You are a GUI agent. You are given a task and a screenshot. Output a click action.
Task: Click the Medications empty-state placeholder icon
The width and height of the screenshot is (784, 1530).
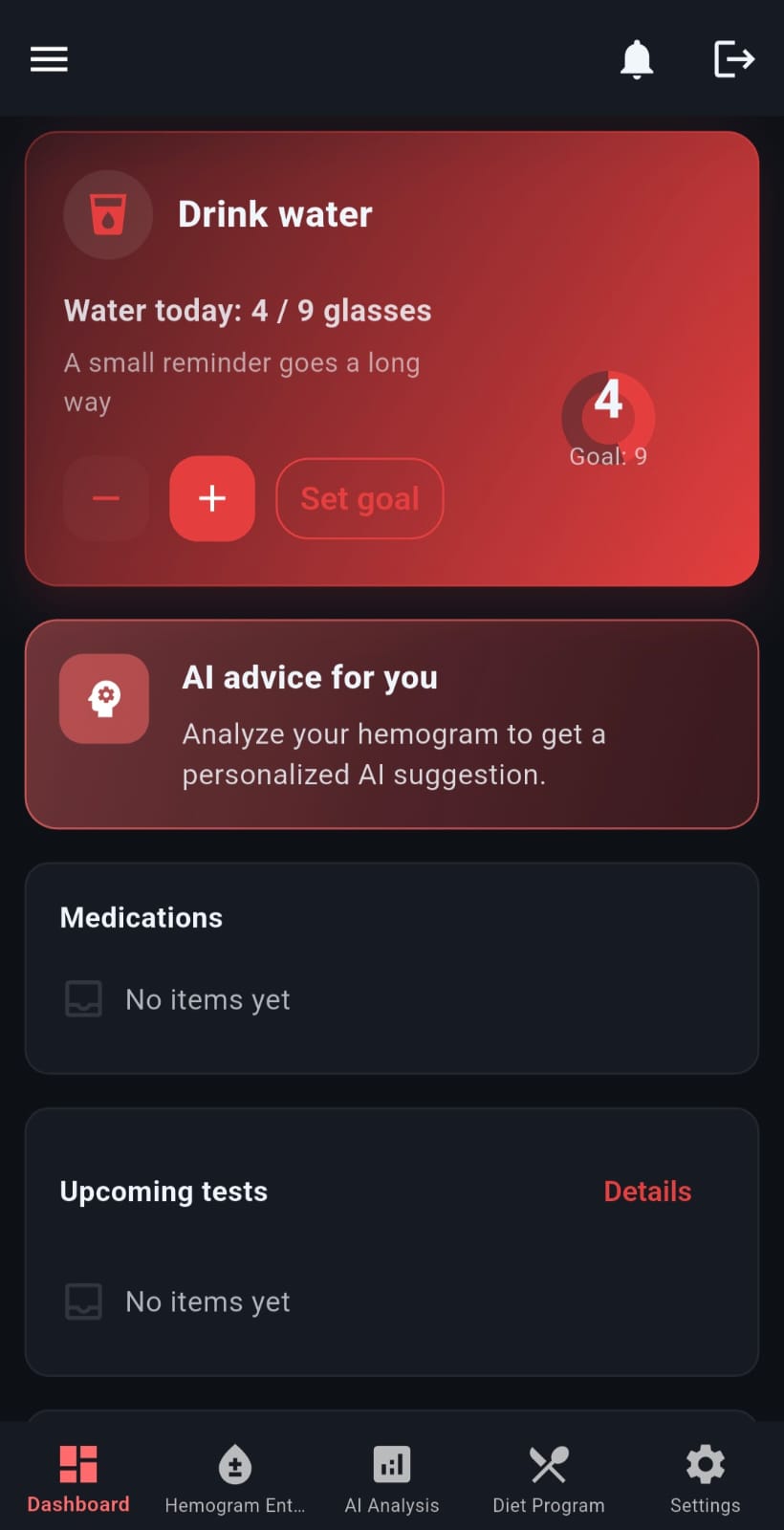pyautogui.click(x=83, y=998)
